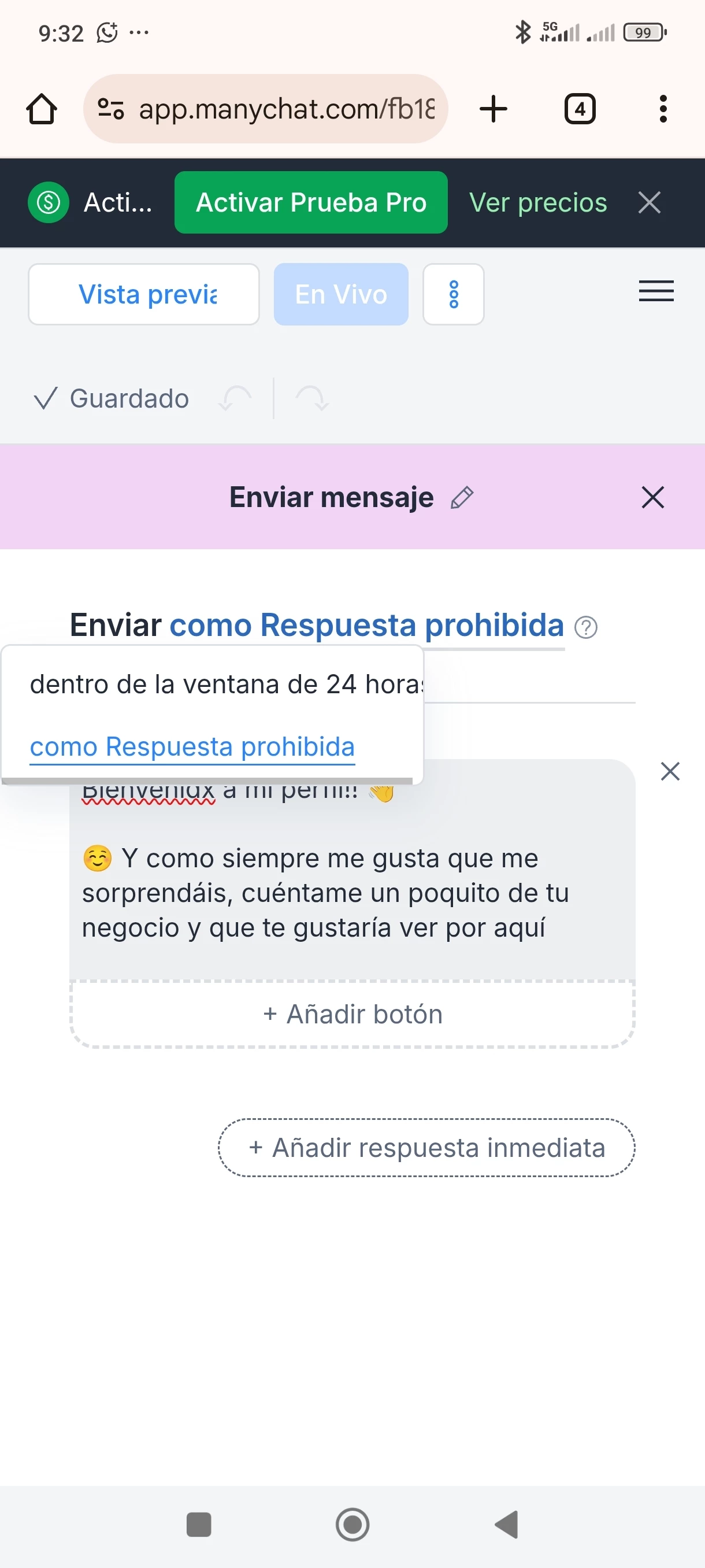Select dentro de la ventana de 24 horas

[225, 685]
